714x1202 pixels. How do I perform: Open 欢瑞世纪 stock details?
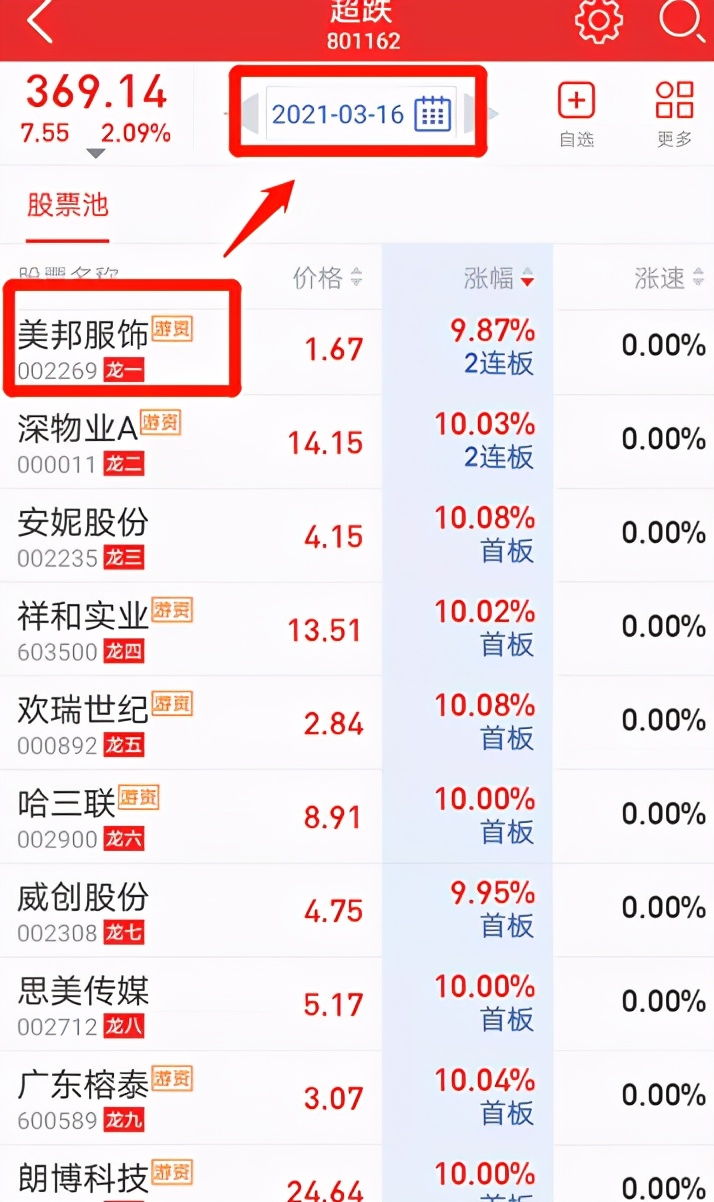(x=357, y=724)
